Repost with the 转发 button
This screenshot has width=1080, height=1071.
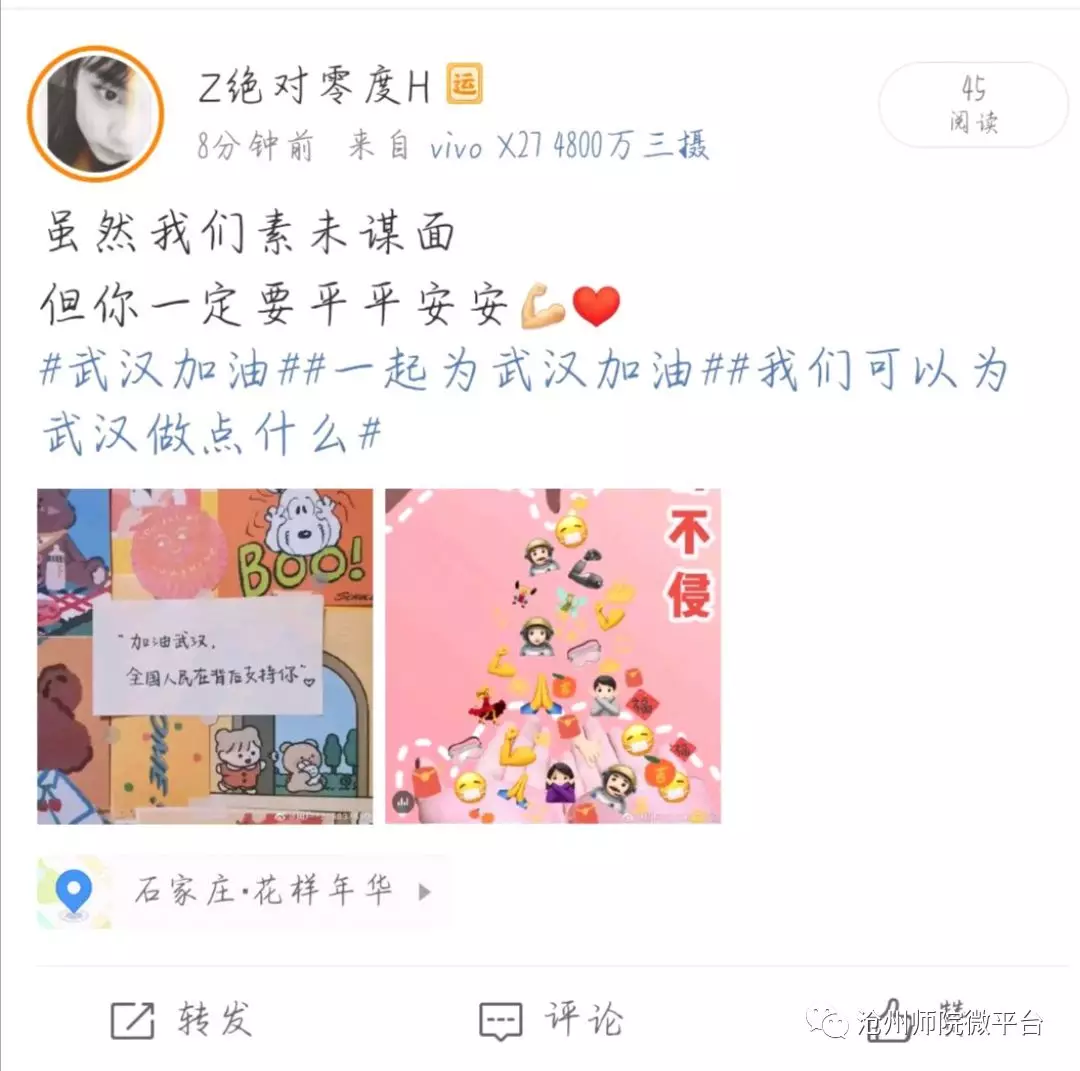pyautogui.click(x=182, y=1019)
